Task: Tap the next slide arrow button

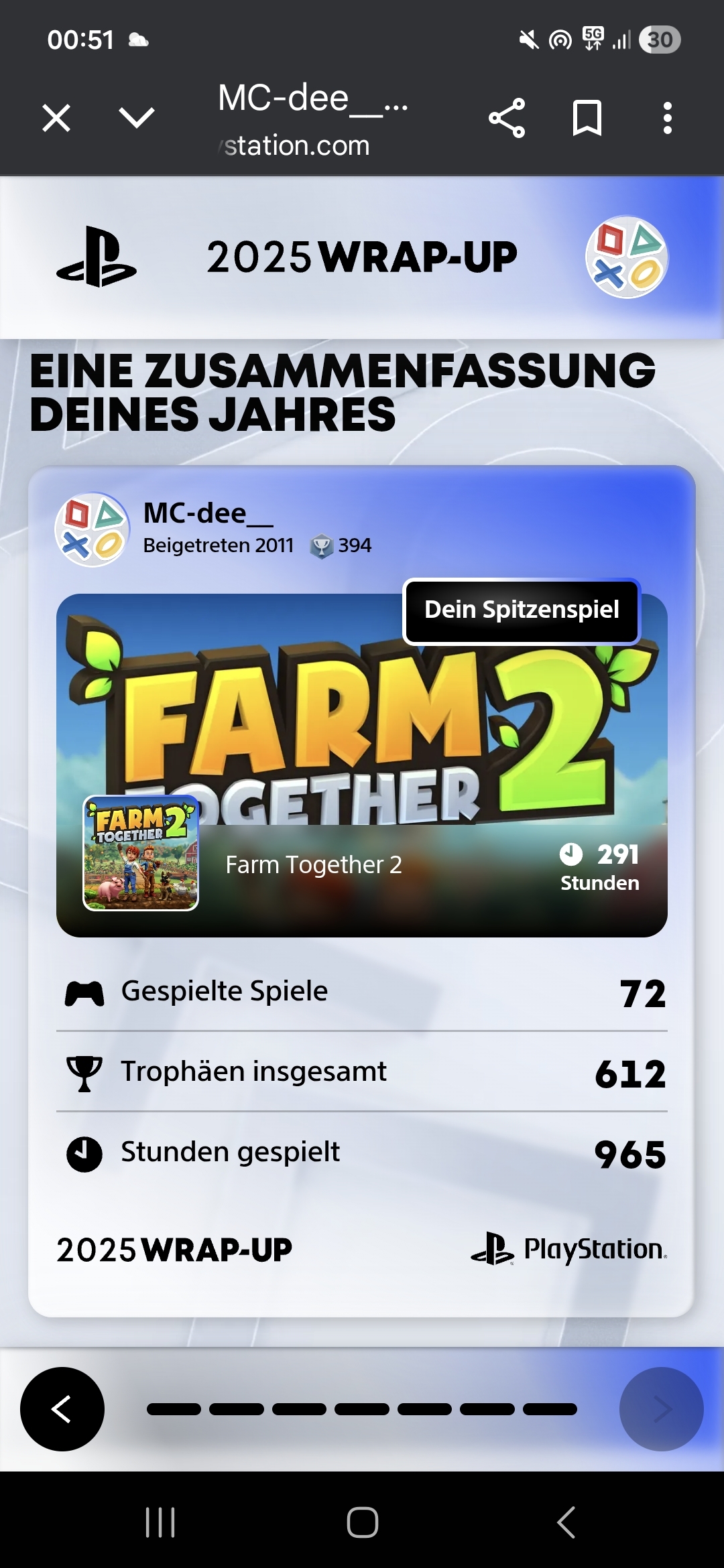Action: tap(661, 1409)
